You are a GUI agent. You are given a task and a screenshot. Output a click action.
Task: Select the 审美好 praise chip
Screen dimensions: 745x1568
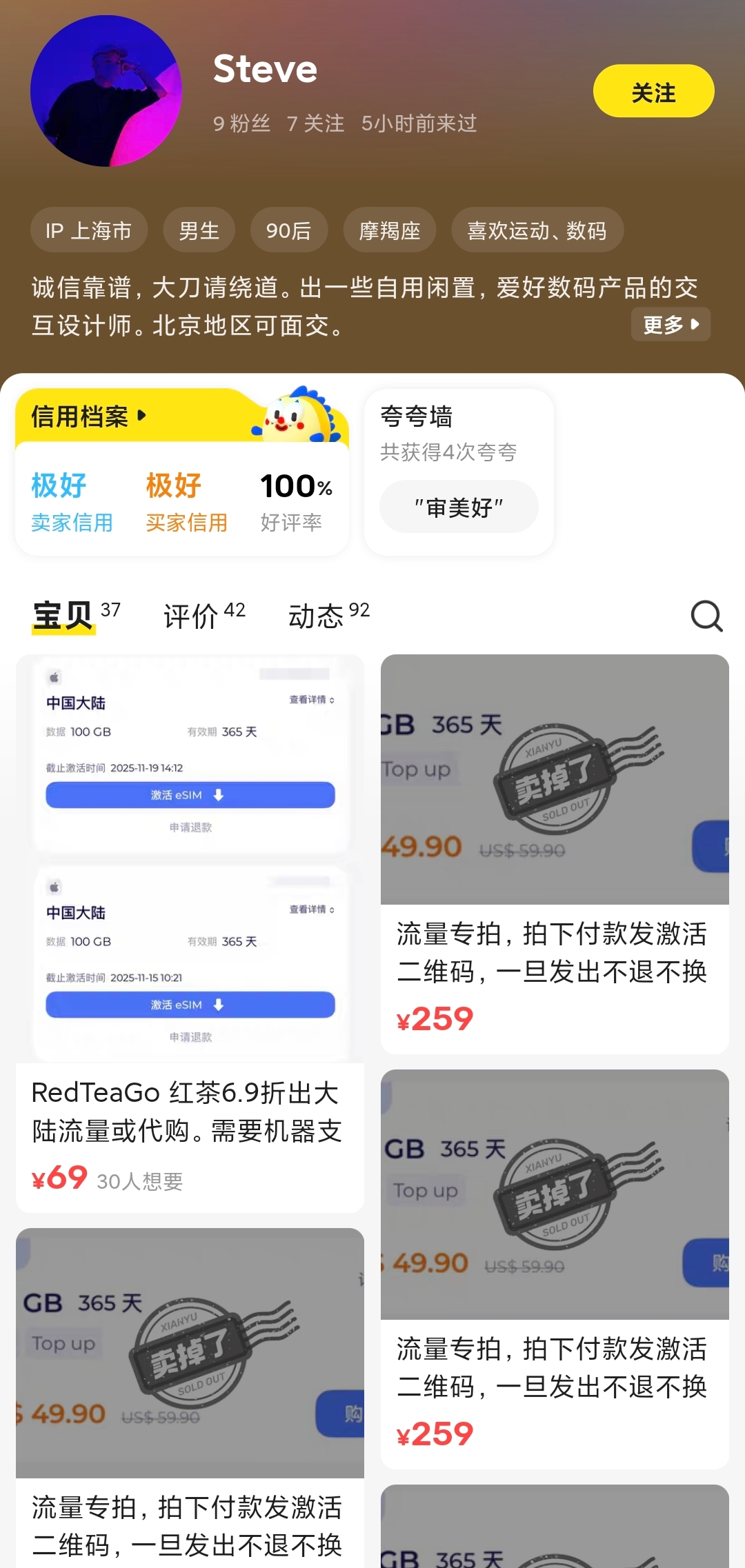click(x=459, y=506)
